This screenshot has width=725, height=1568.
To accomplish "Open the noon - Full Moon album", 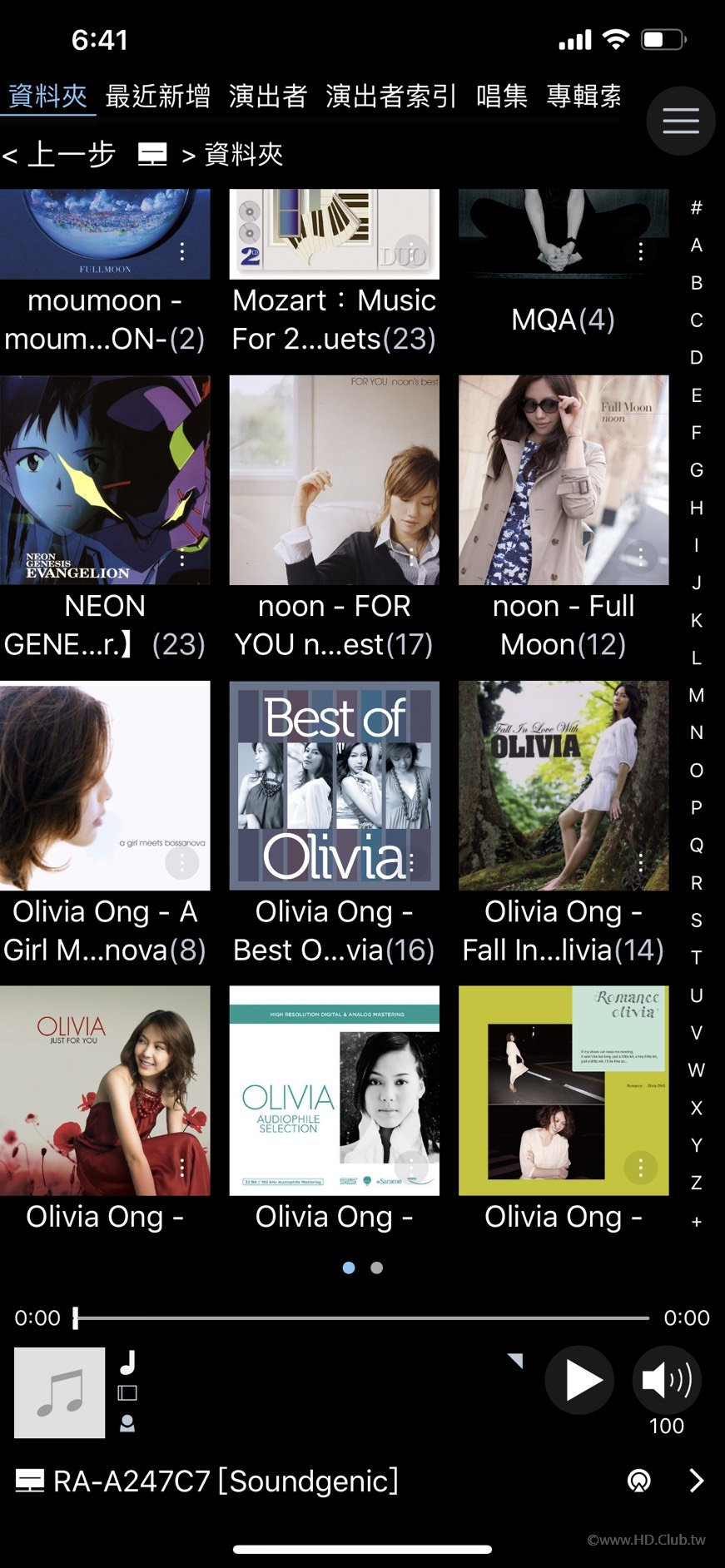I will click(564, 480).
